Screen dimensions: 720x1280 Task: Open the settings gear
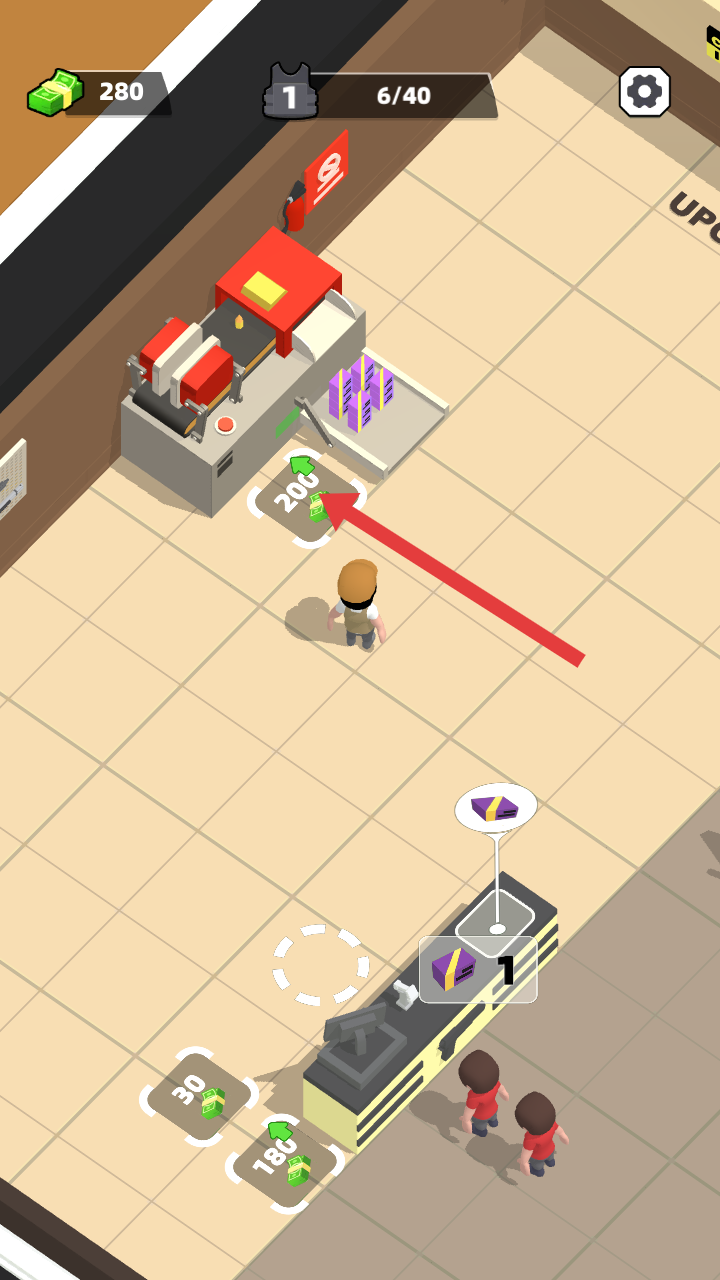click(x=644, y=92)
